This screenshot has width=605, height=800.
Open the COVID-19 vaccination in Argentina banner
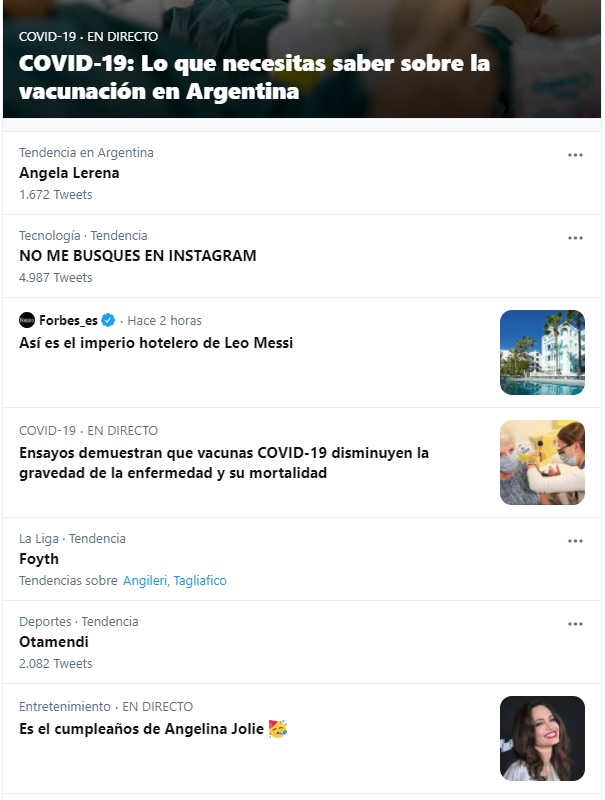pos(255,77)
